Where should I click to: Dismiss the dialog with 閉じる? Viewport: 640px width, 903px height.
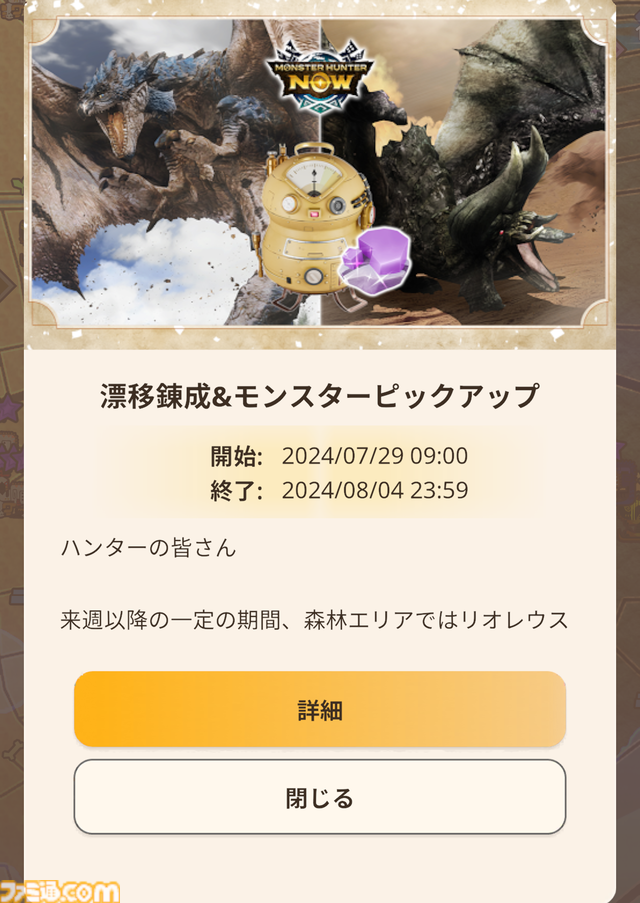(x=320, y=797)
